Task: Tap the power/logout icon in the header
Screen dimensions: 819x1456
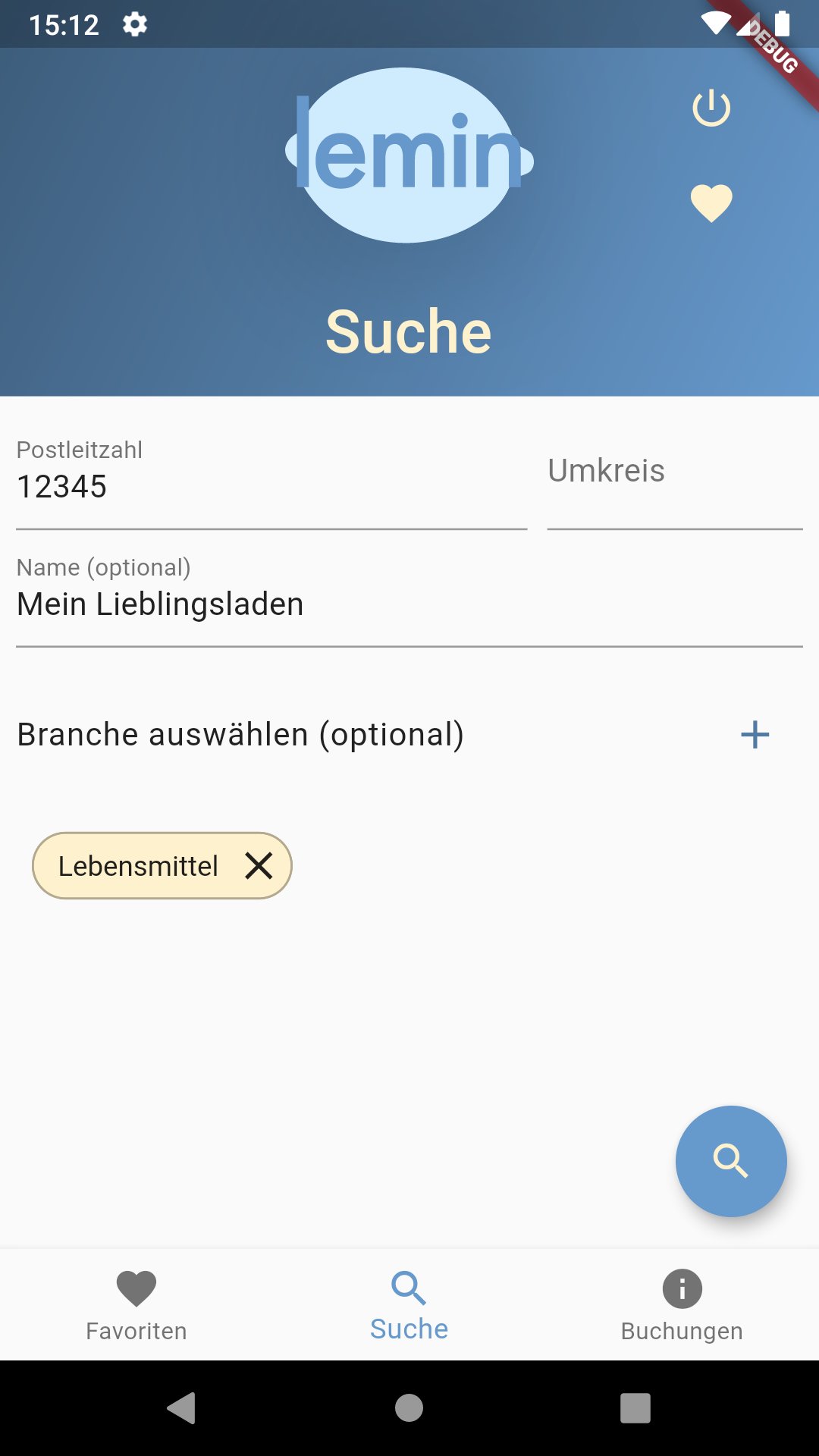Action: pyautogui.click(x=712, y=107)
